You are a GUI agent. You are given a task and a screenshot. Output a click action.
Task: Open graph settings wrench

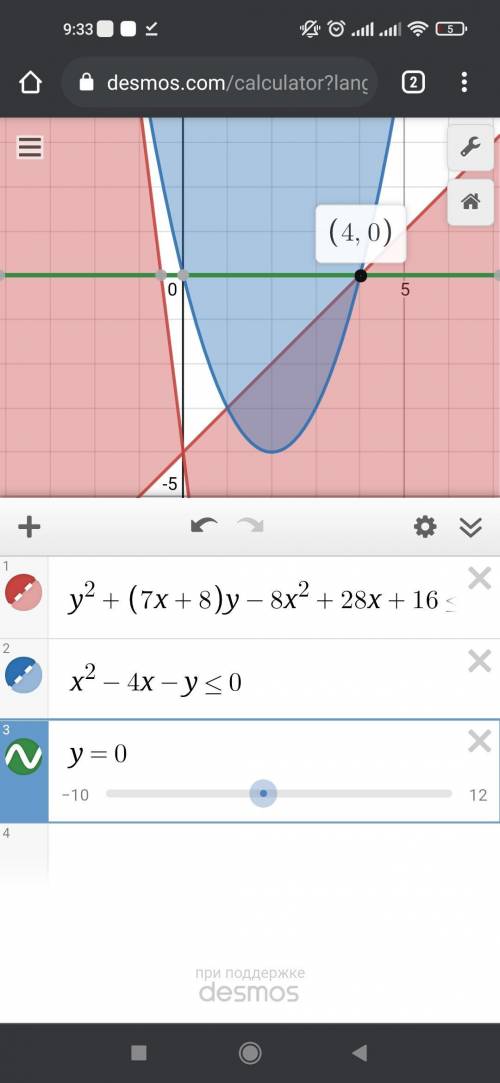470,147
